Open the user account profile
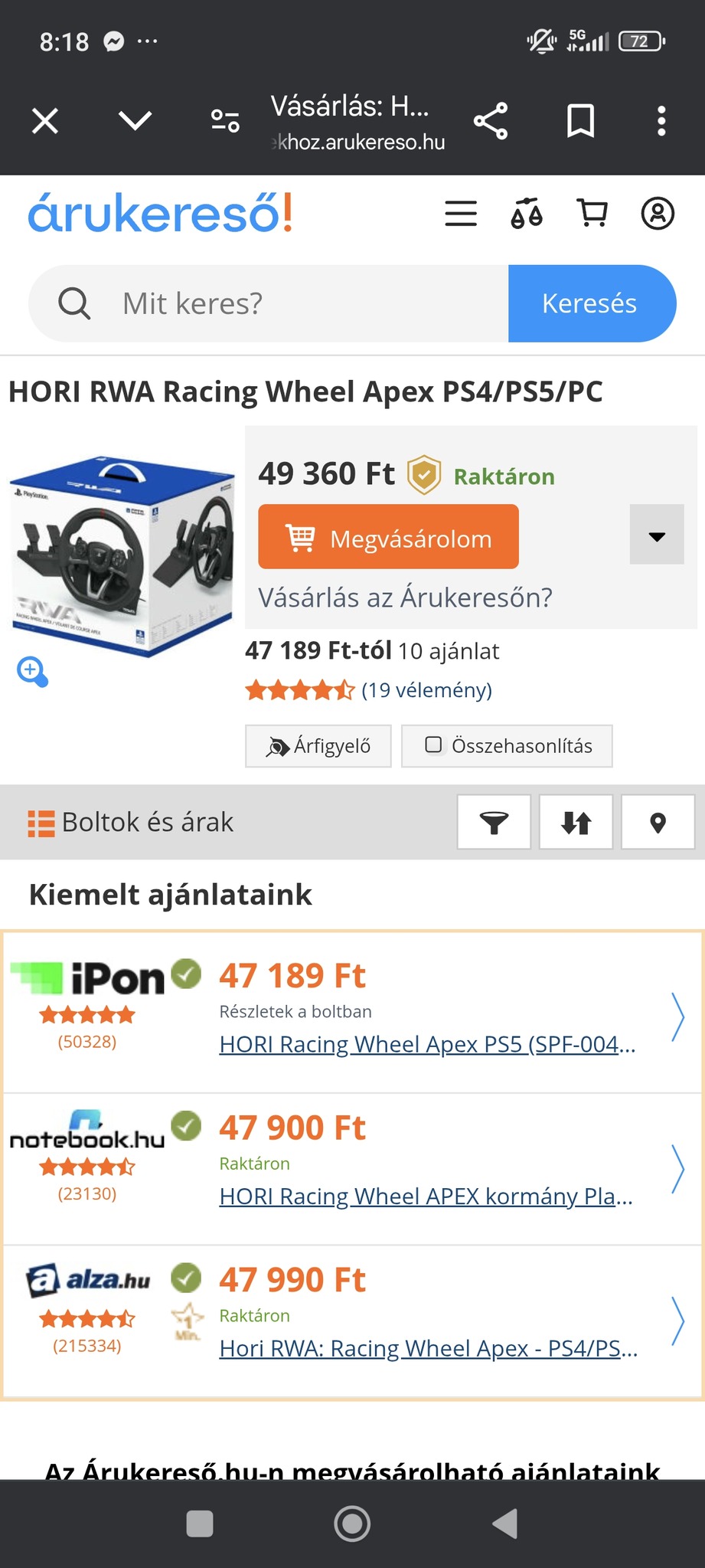The height and width of the screenshot is (1568, 705). pyautogui.click(x=657, y=214)
